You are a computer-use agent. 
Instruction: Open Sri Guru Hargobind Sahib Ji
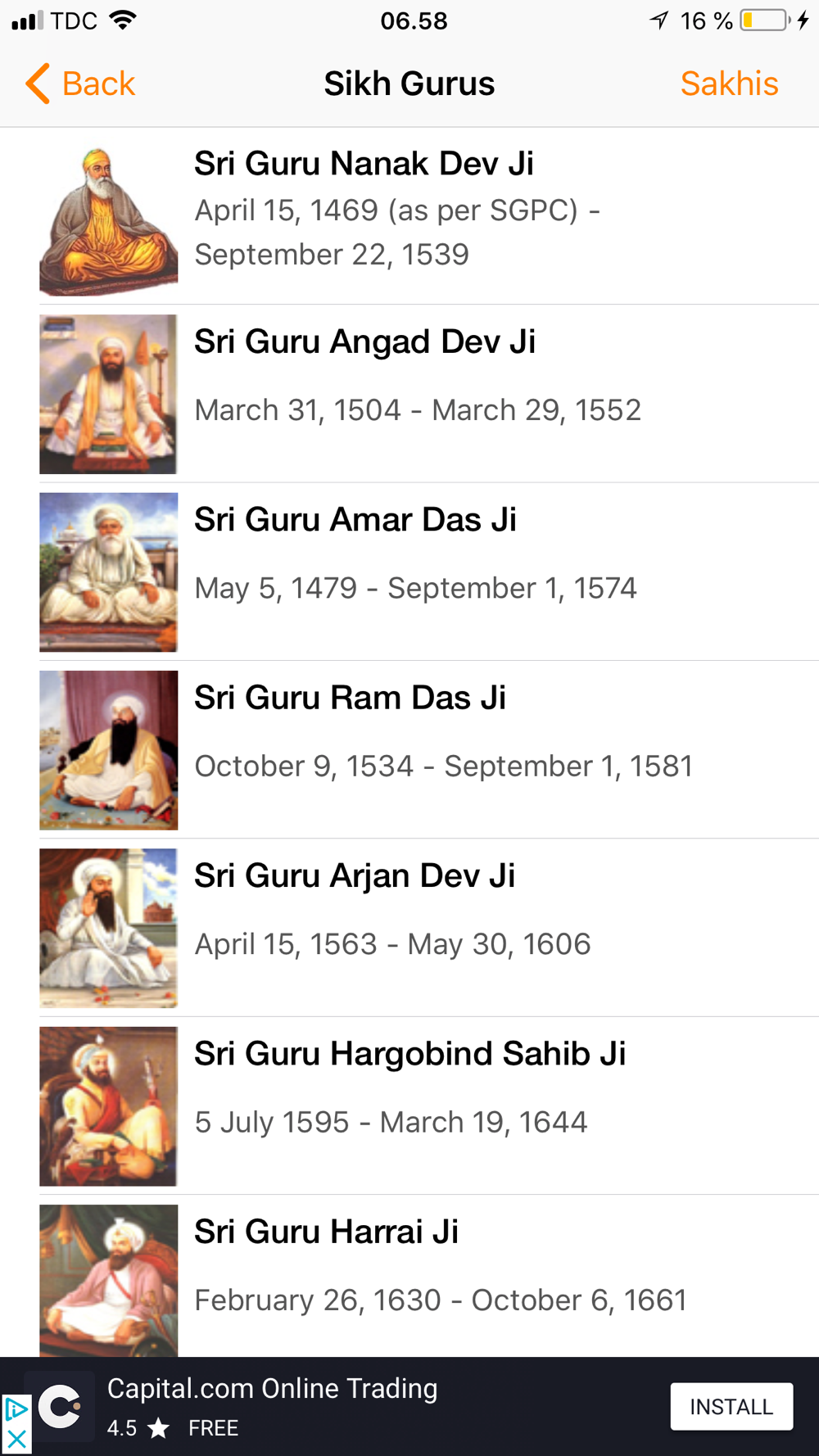409,1106
